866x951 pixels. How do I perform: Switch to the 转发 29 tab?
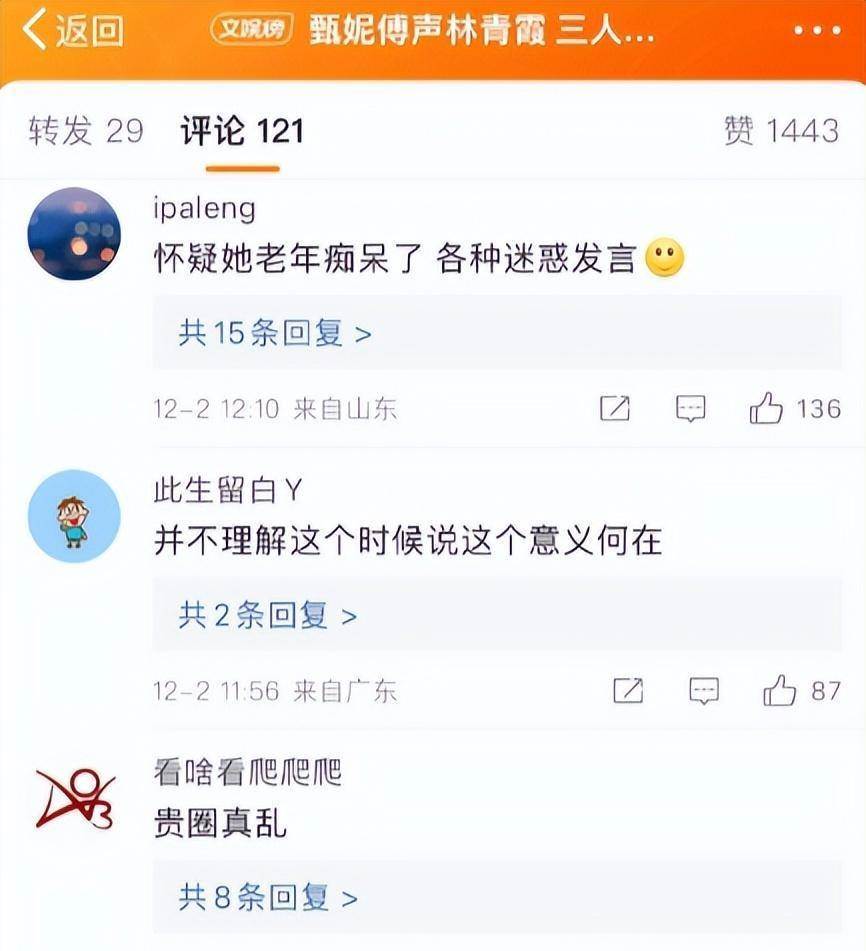(86, 131)
